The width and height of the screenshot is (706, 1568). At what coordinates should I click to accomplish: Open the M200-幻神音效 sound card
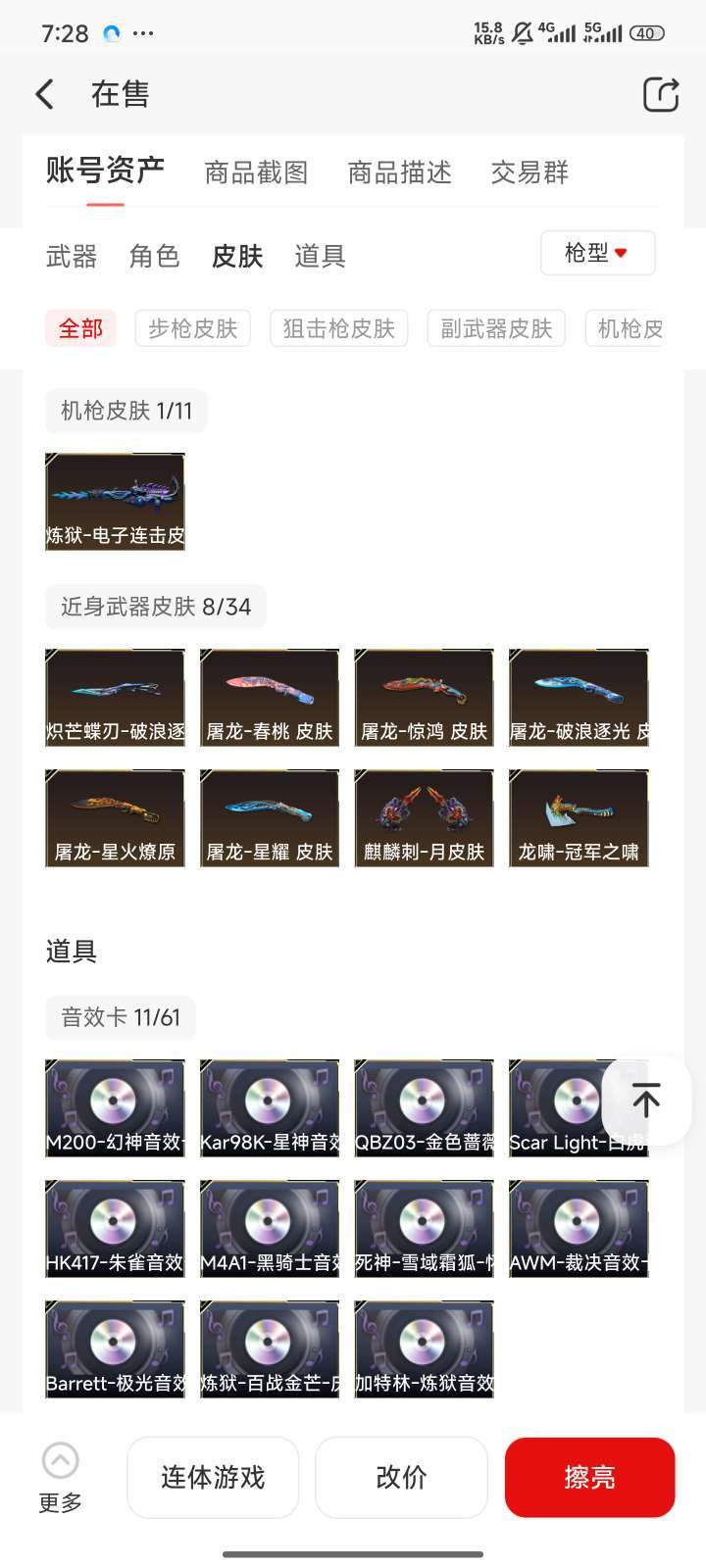click(115, 1107)
